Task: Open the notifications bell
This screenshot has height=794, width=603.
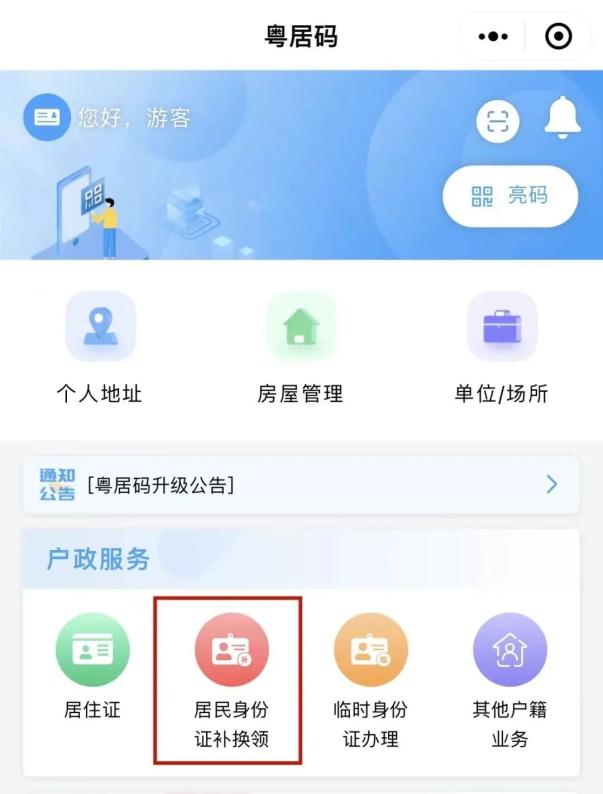Action: click(x=562, y=120)
